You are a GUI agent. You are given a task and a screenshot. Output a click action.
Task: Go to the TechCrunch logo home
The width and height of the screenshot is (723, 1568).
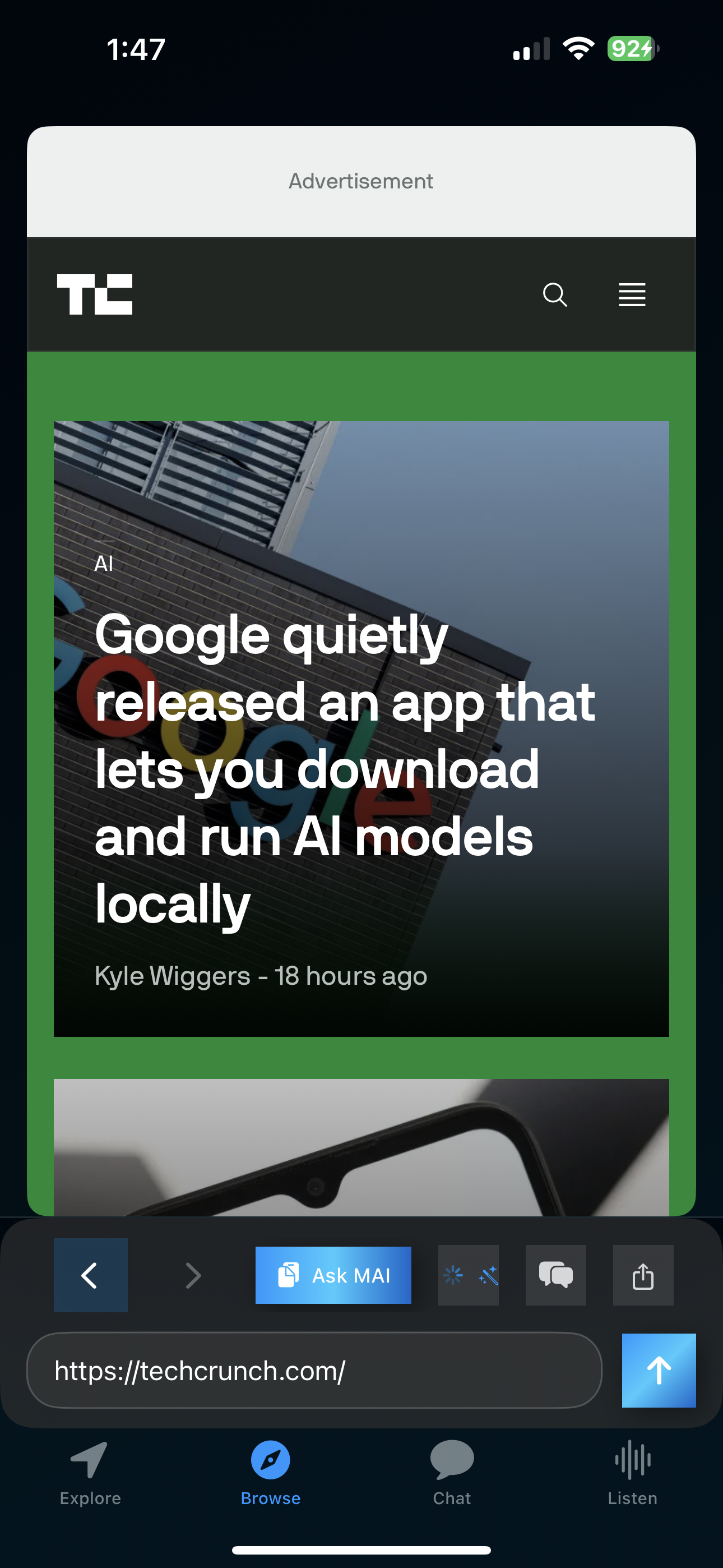point(94,294)
